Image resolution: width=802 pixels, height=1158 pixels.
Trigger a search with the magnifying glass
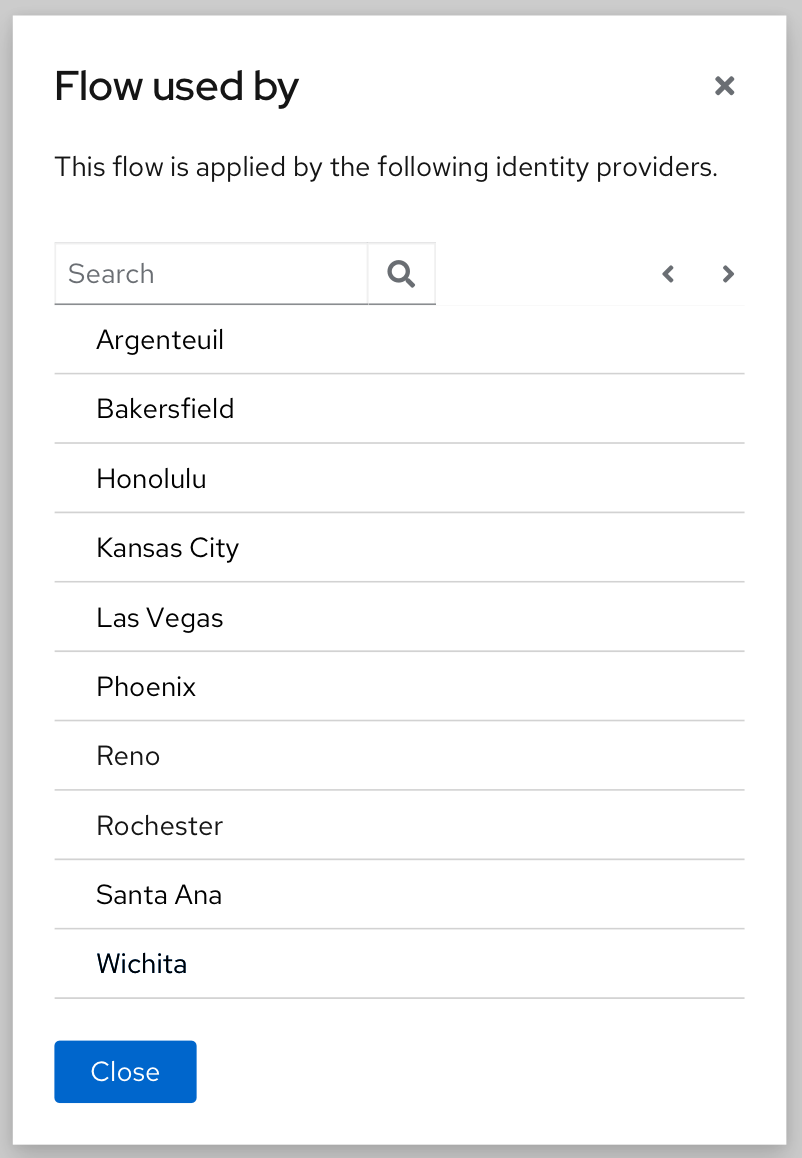[x=400, y=273]
